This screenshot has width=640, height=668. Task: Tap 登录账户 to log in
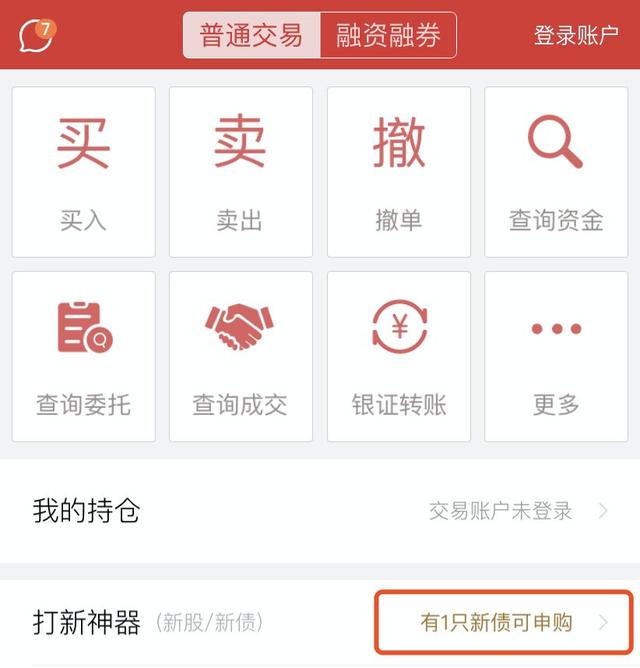pyautogui.click(x=576, y=37)
